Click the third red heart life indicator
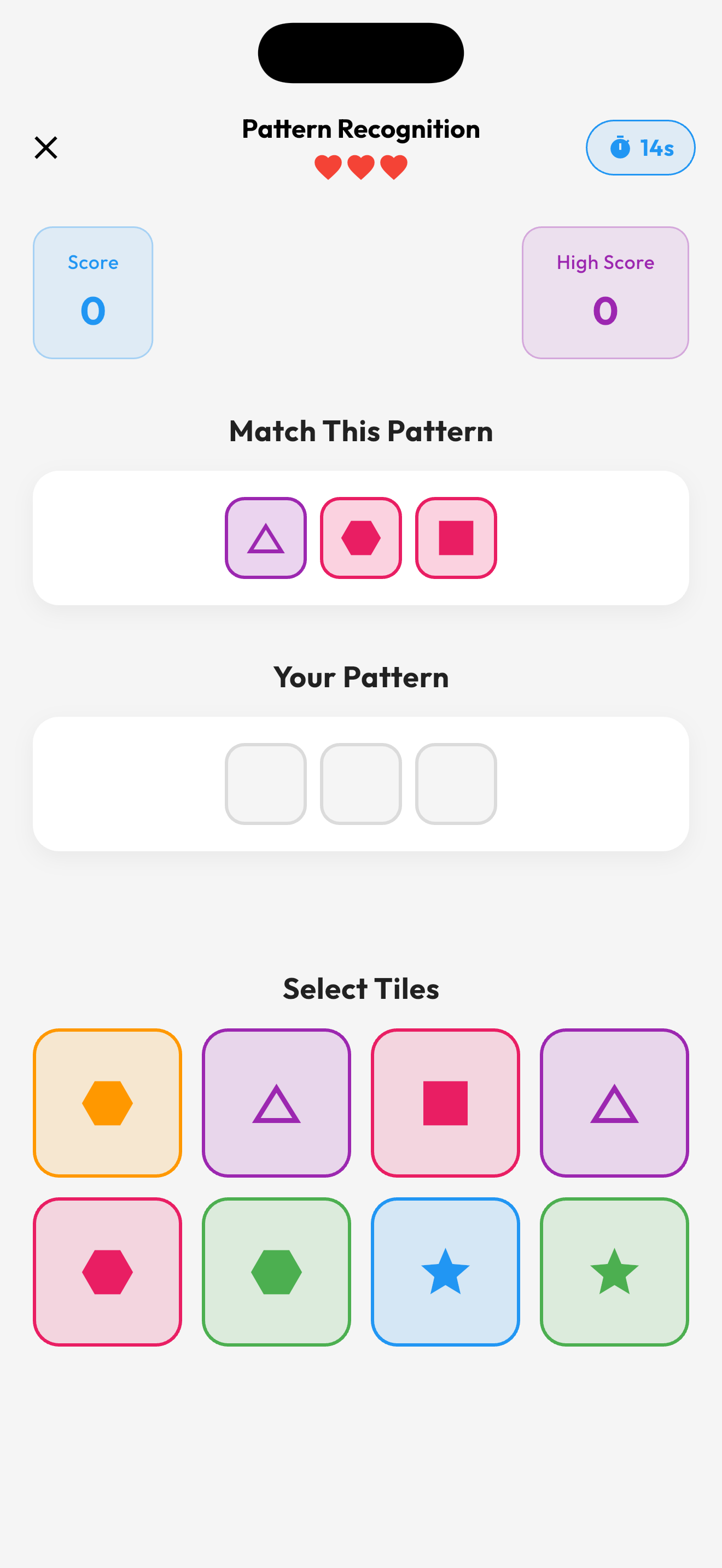The height and width of the screenshot is (1568, 722). [393, 166]
